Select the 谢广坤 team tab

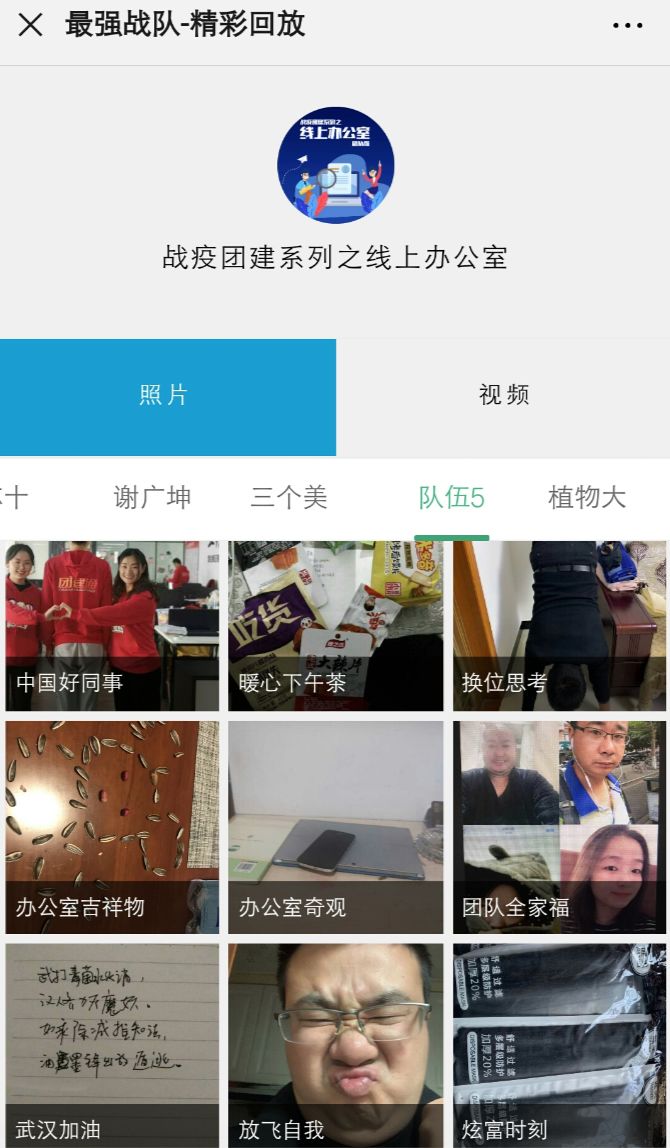tap(152, 497)
